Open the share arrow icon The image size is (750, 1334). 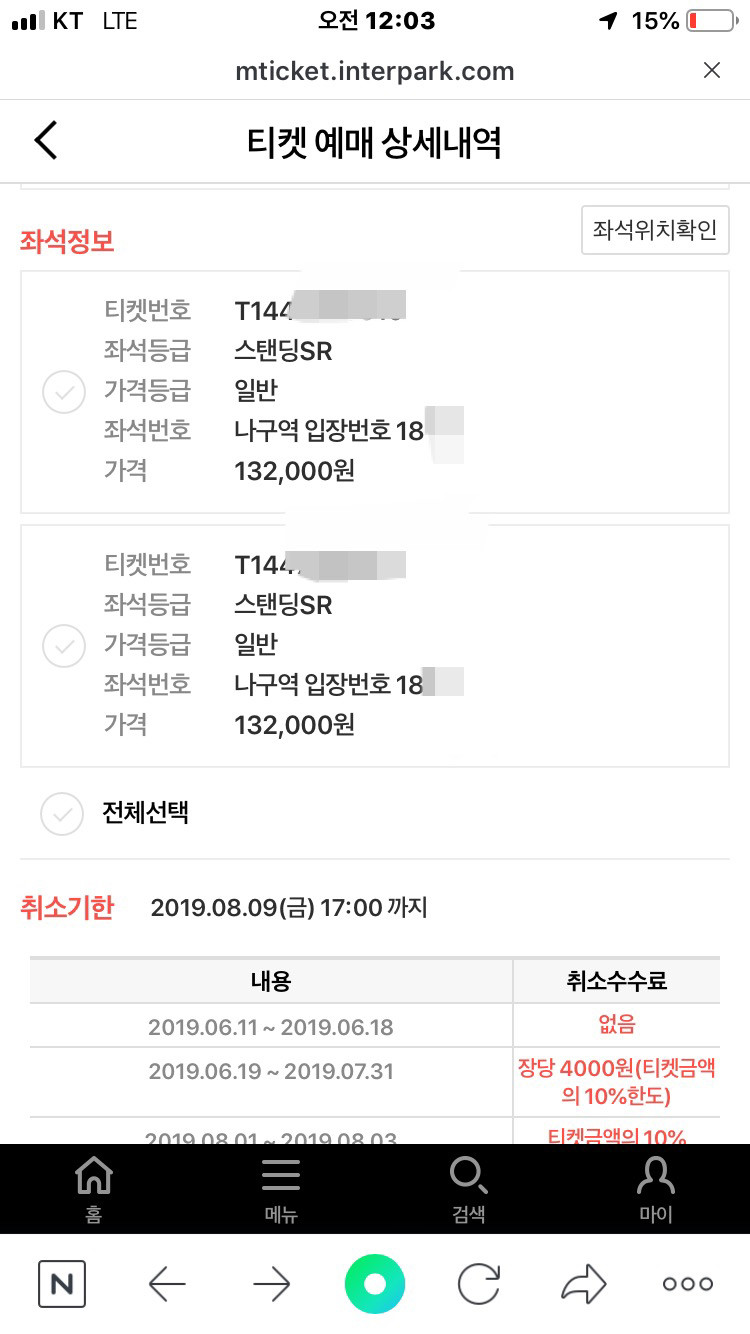pyautogui.click(x=583, y=1283)
